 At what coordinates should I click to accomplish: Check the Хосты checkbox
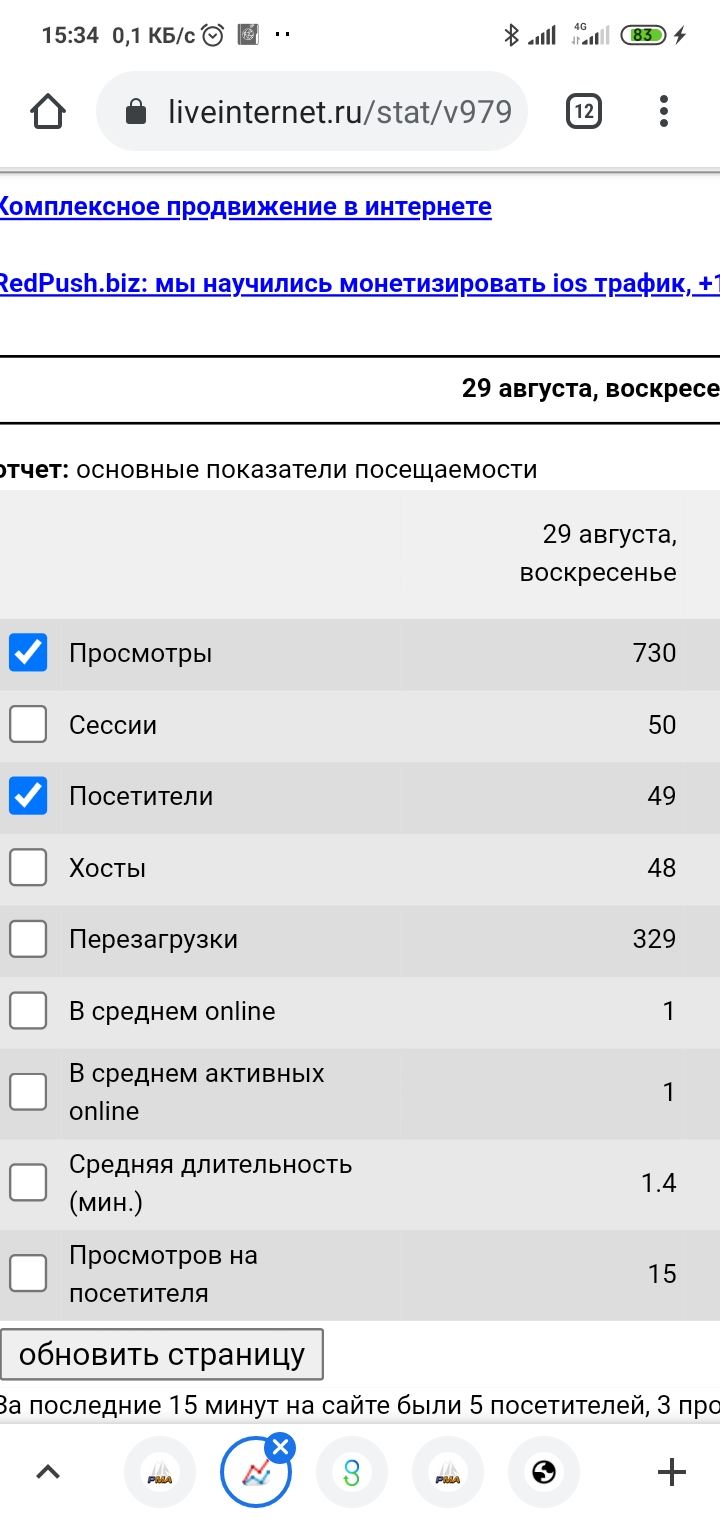click(28, 868)
